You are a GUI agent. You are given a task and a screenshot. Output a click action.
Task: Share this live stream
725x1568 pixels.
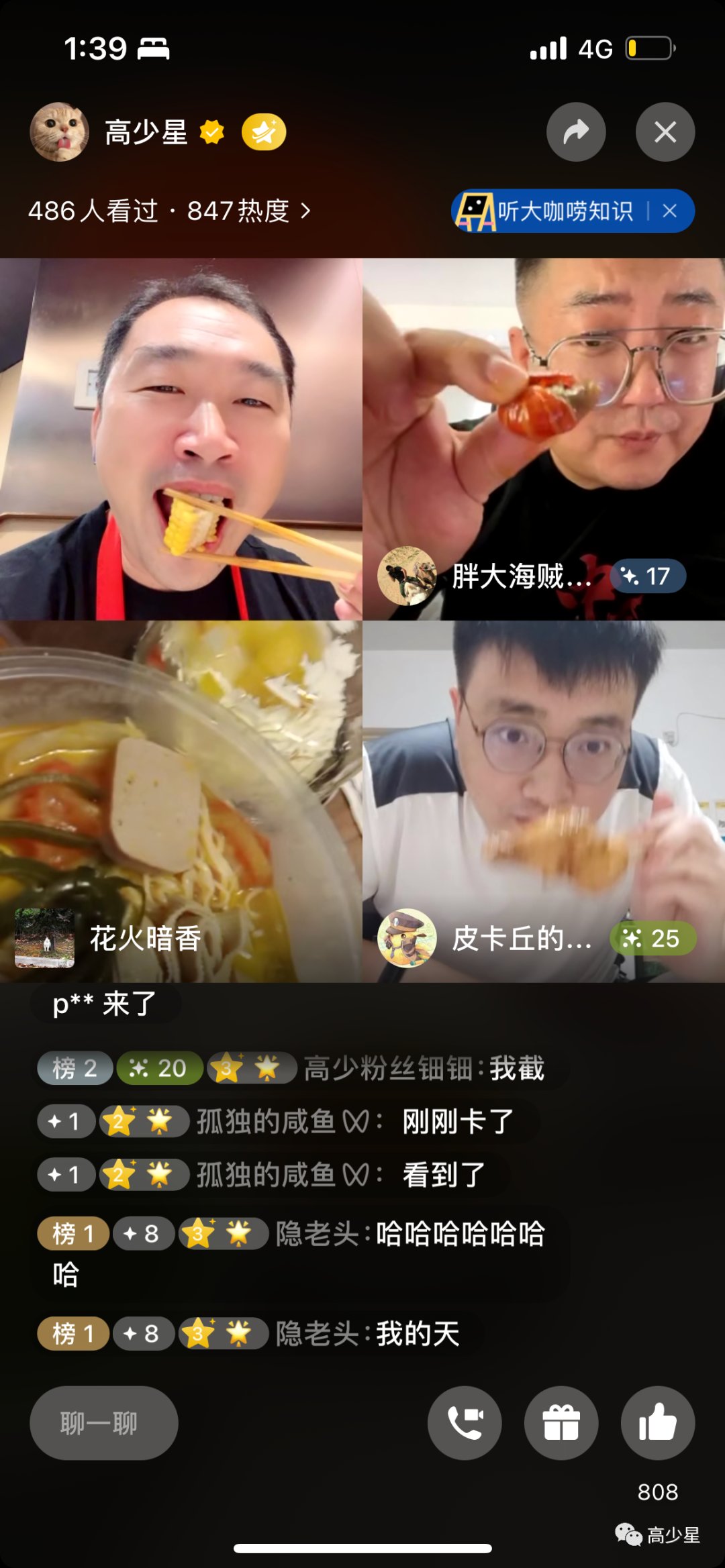pyautogui.click(x=576, y=132)
